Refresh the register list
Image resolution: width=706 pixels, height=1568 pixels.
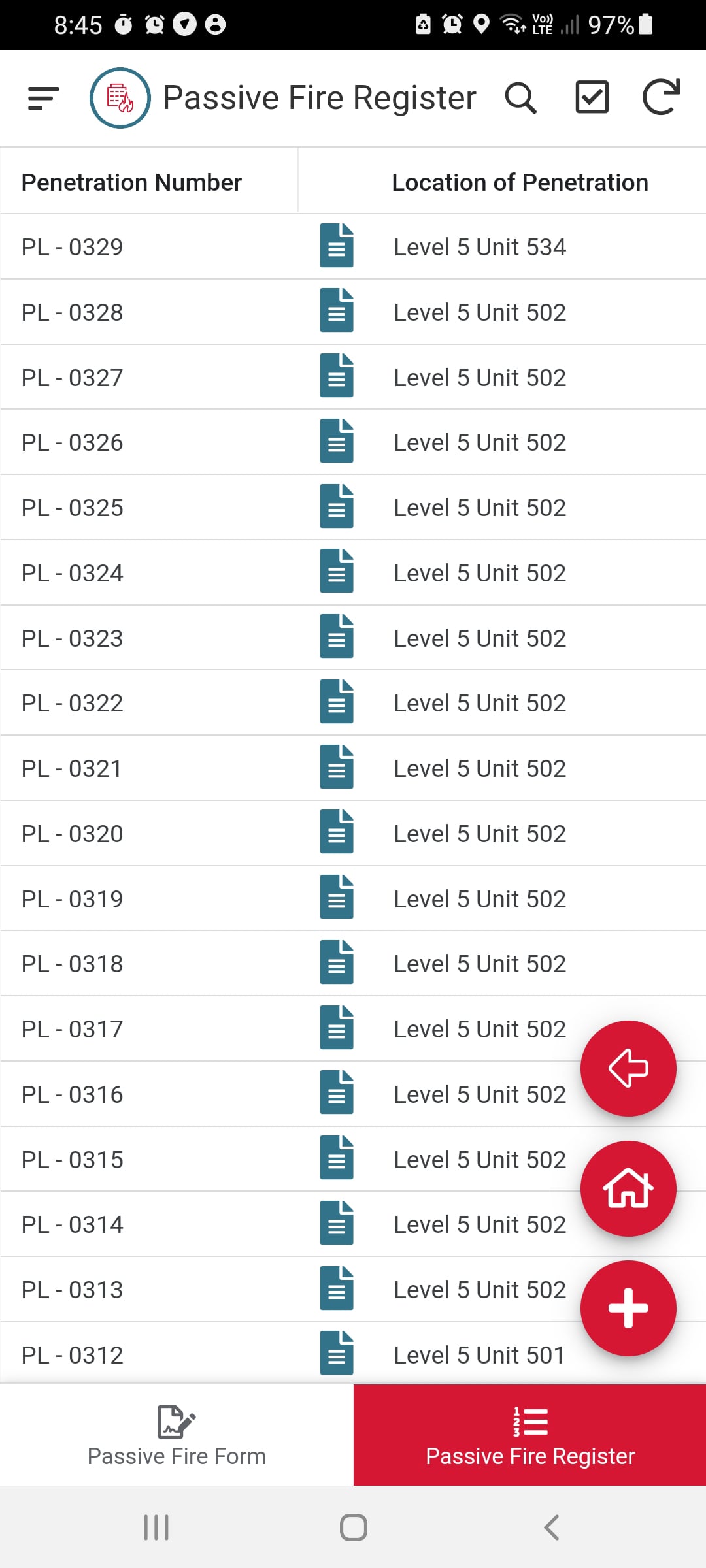661,98
